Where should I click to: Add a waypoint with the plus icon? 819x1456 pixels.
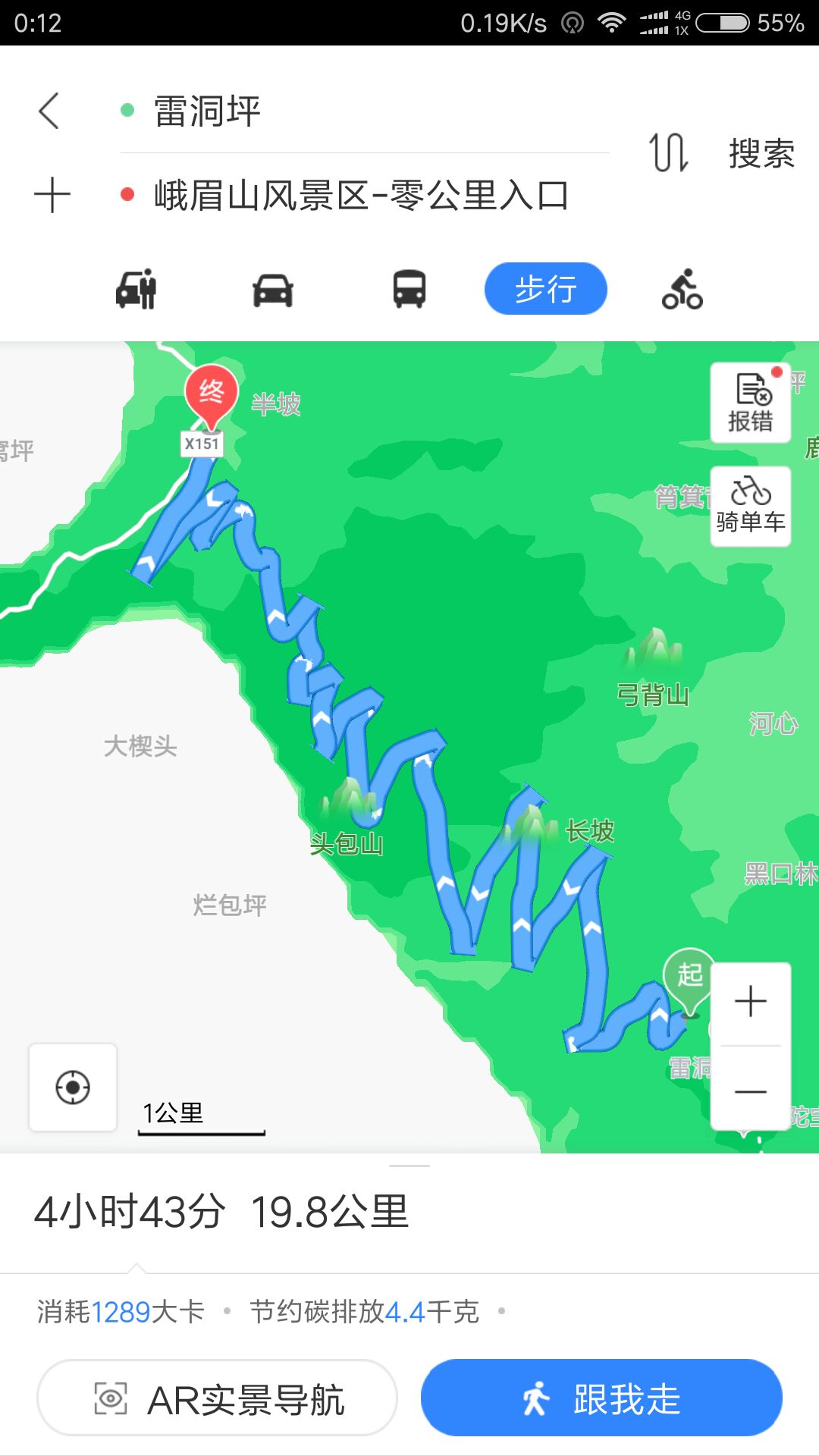pos(52,195)
